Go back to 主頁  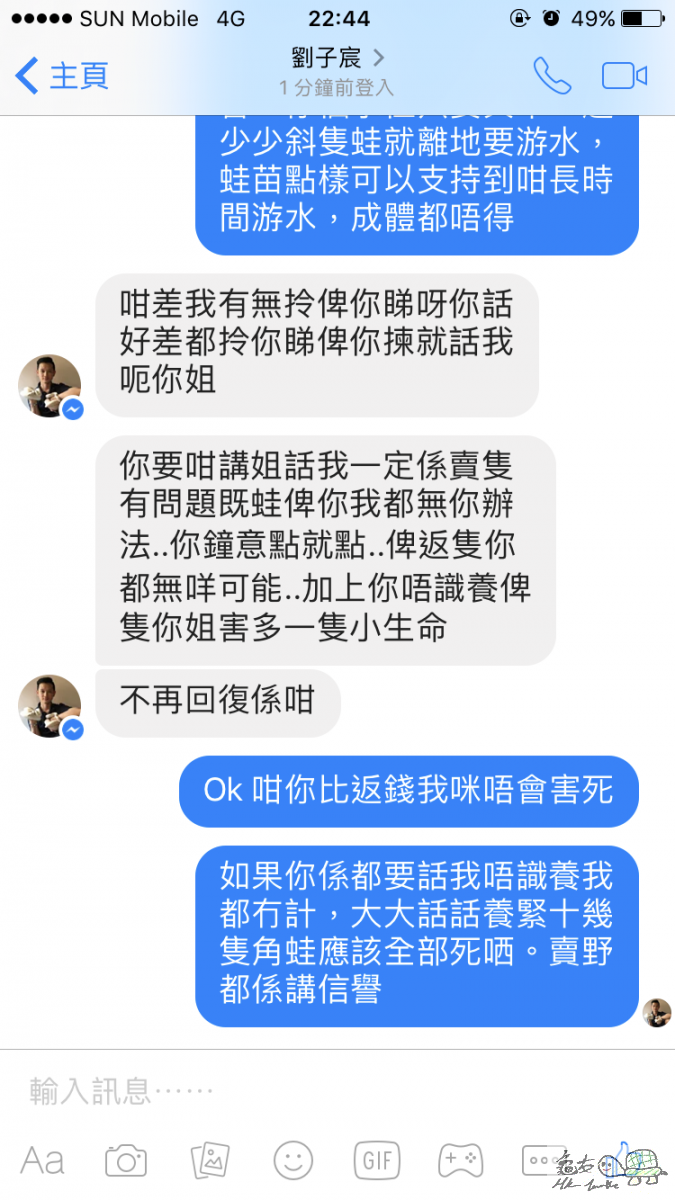(62, 76)
